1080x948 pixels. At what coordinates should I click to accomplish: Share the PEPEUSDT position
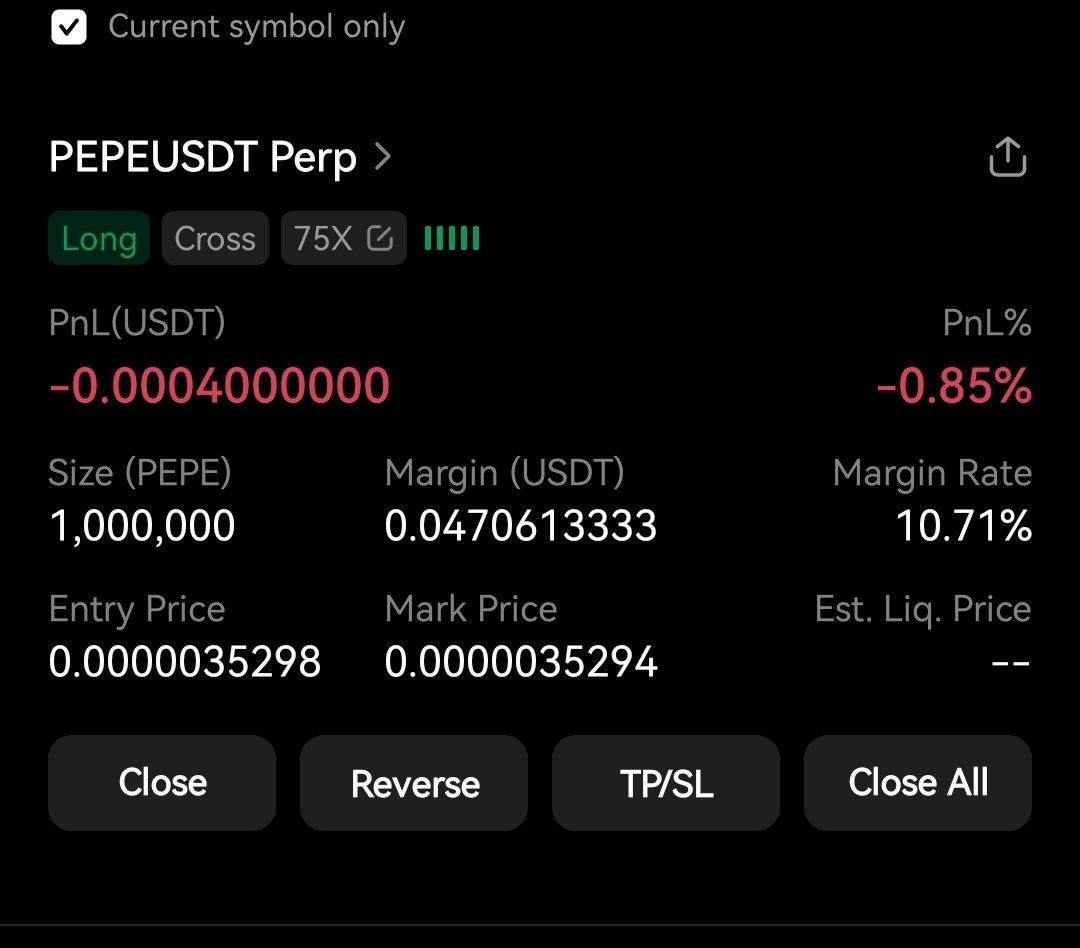click(1007, 158)
